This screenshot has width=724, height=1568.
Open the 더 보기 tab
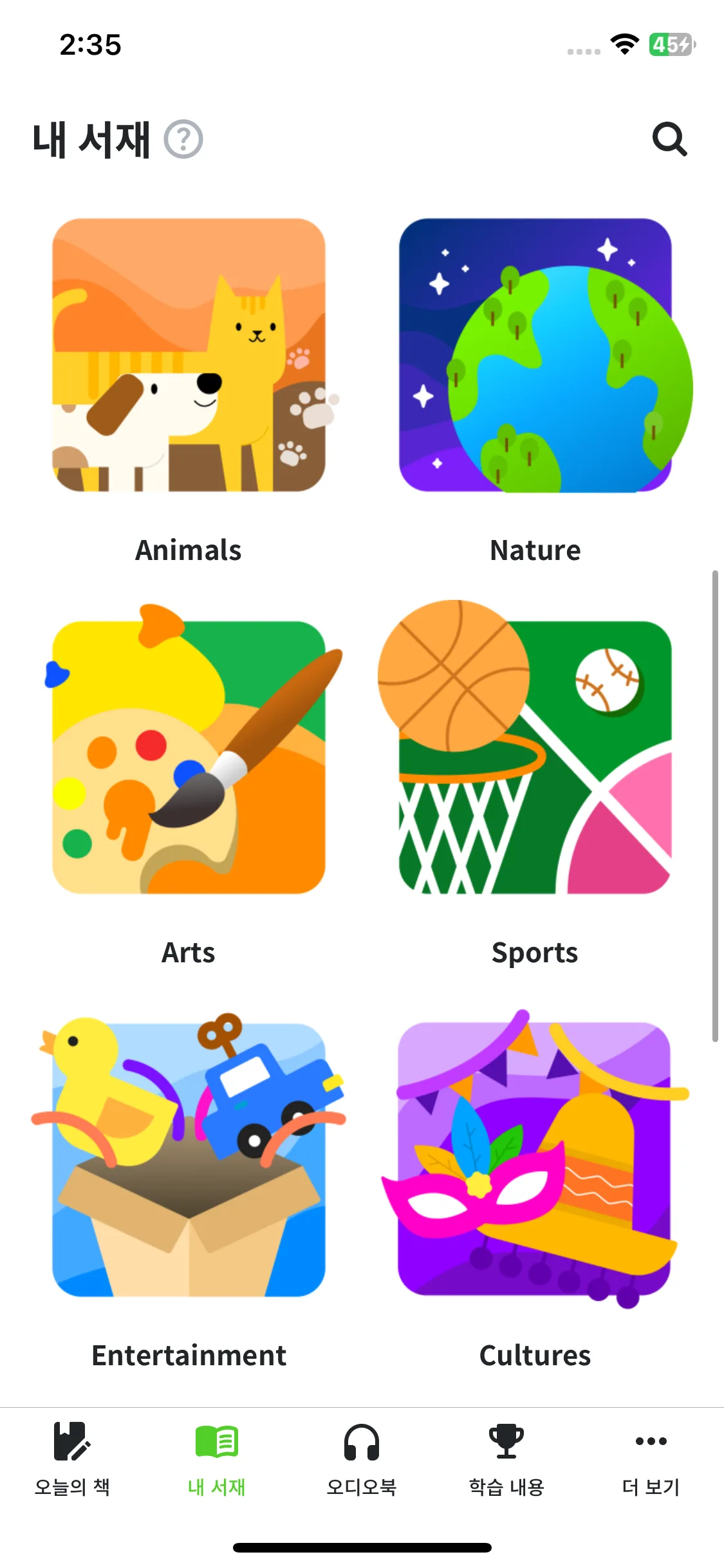(x=651, y=1459)
